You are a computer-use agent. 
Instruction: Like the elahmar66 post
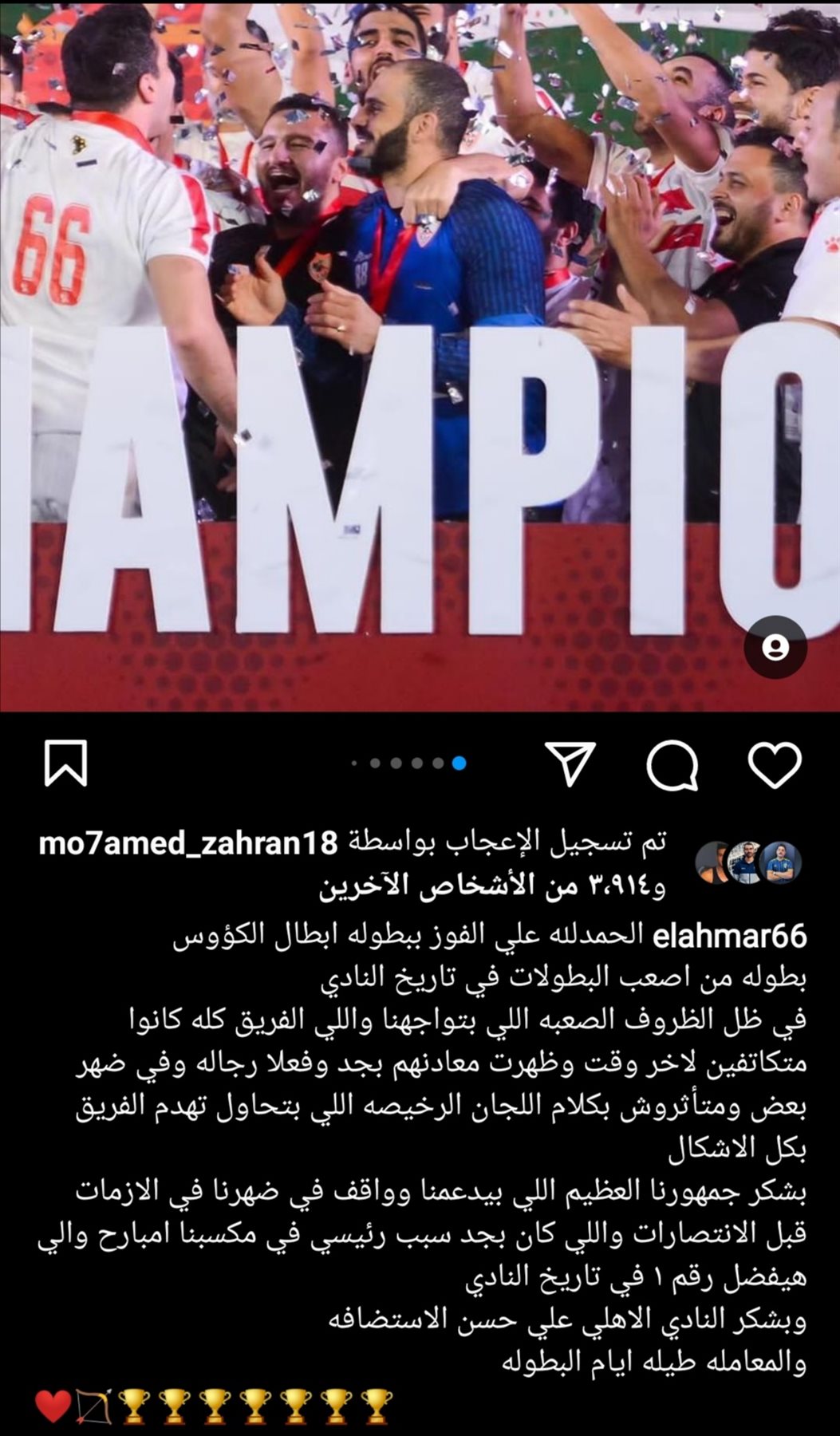pyautogui.click(x=775, y=765)
